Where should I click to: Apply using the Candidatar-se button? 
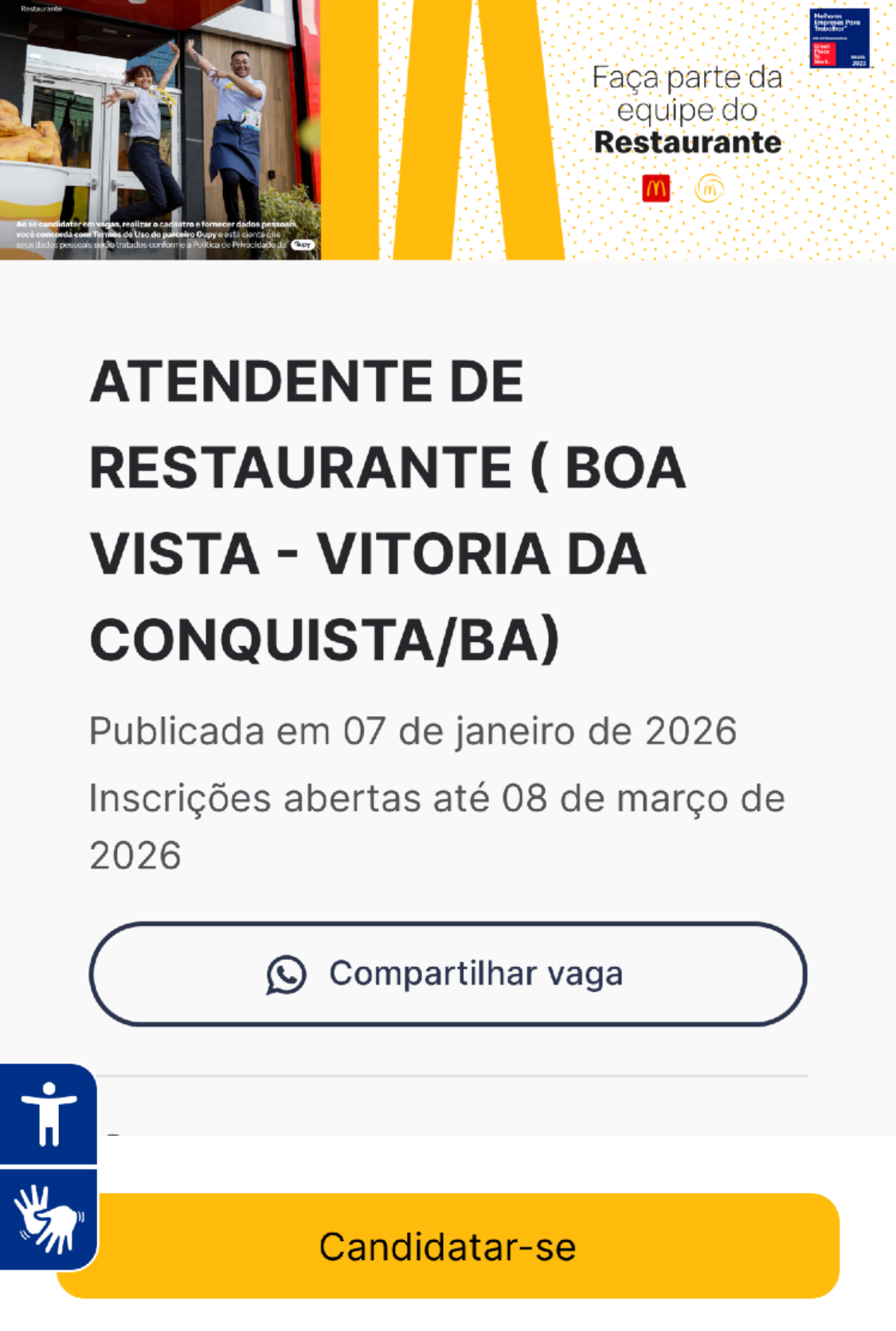click(x=448, y=1246)
